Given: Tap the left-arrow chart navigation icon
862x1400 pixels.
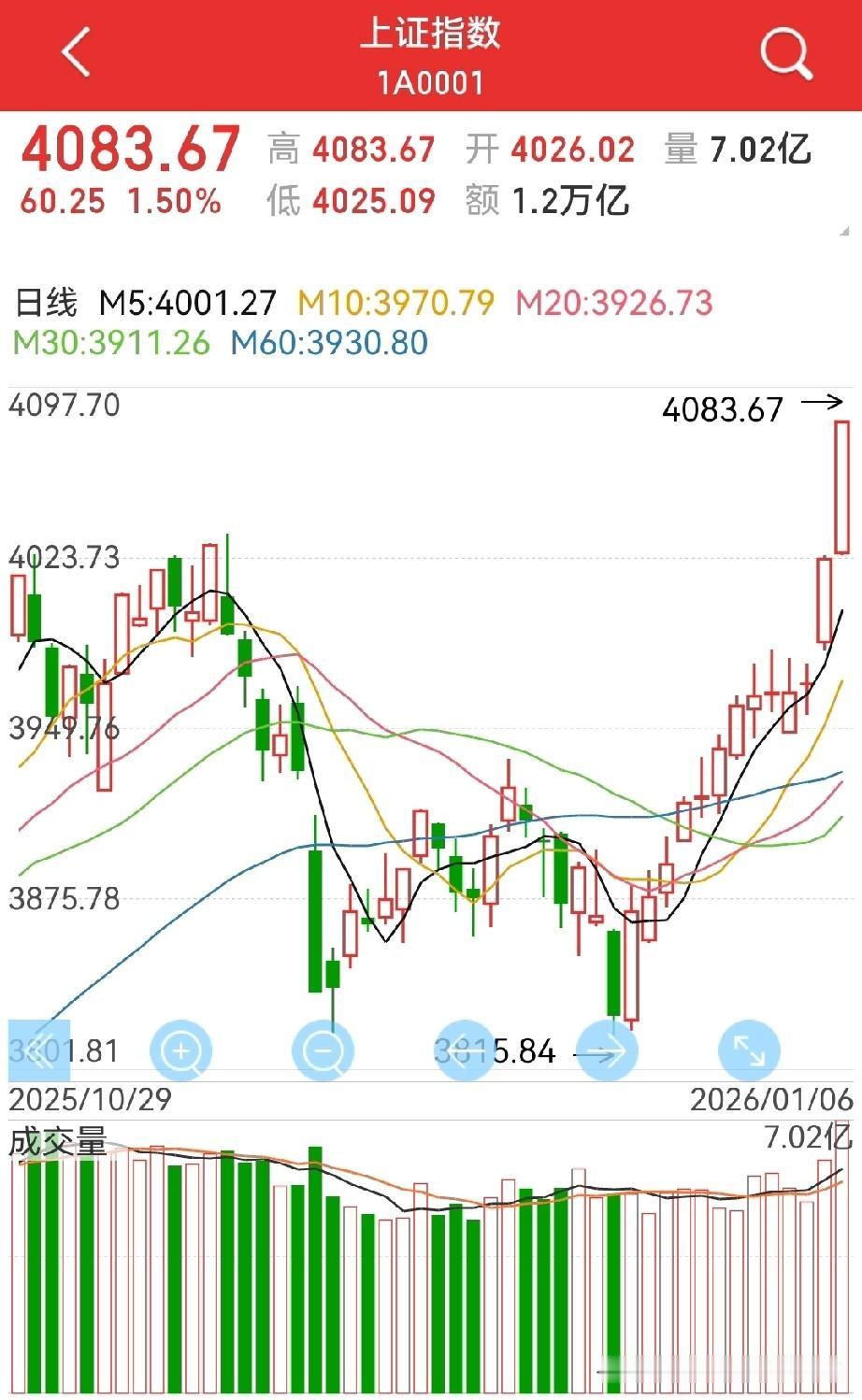Looking at the screenshot, I should pos(465,1050).
